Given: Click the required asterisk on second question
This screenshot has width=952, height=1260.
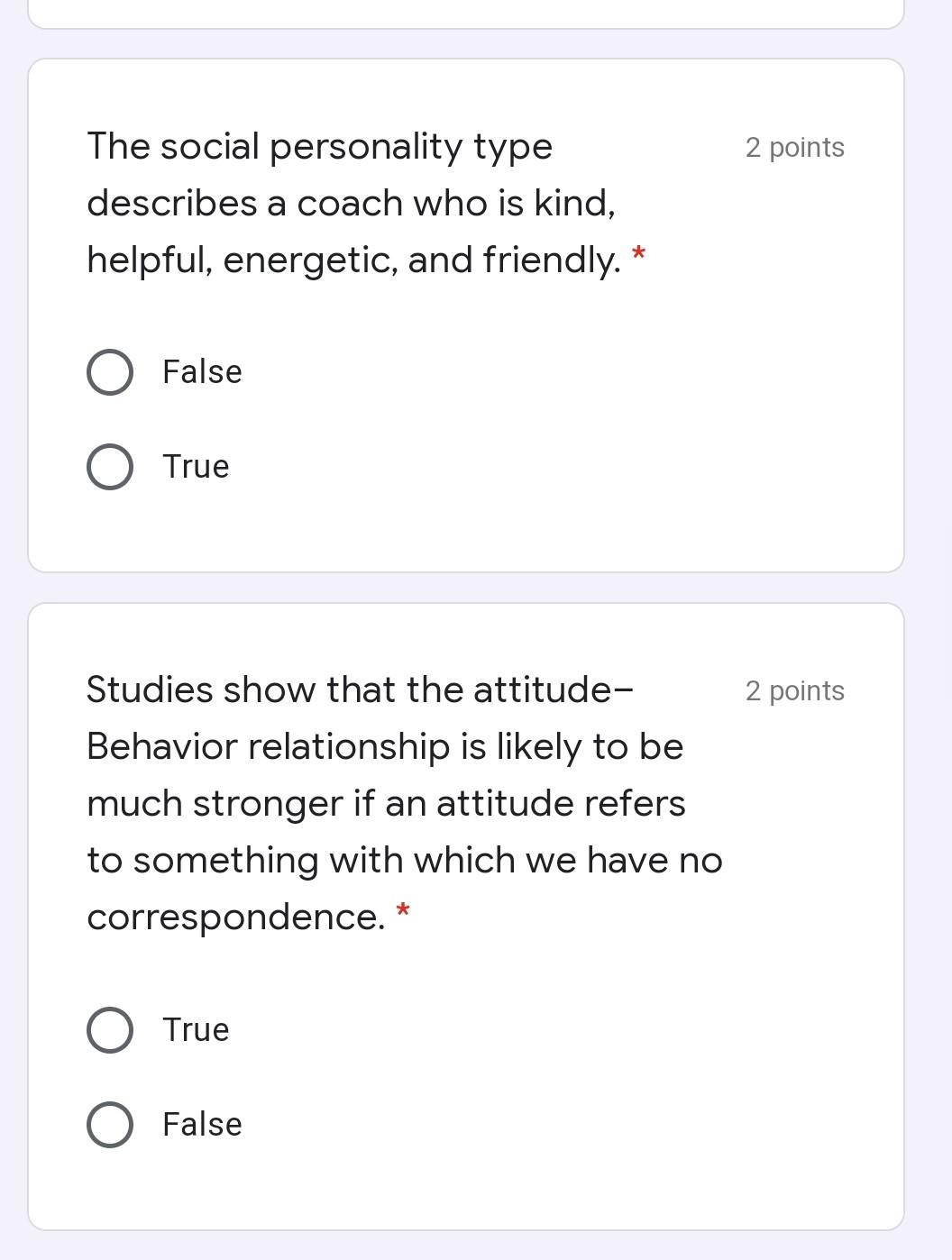Looking at the screenshot, I should [402, 912].
